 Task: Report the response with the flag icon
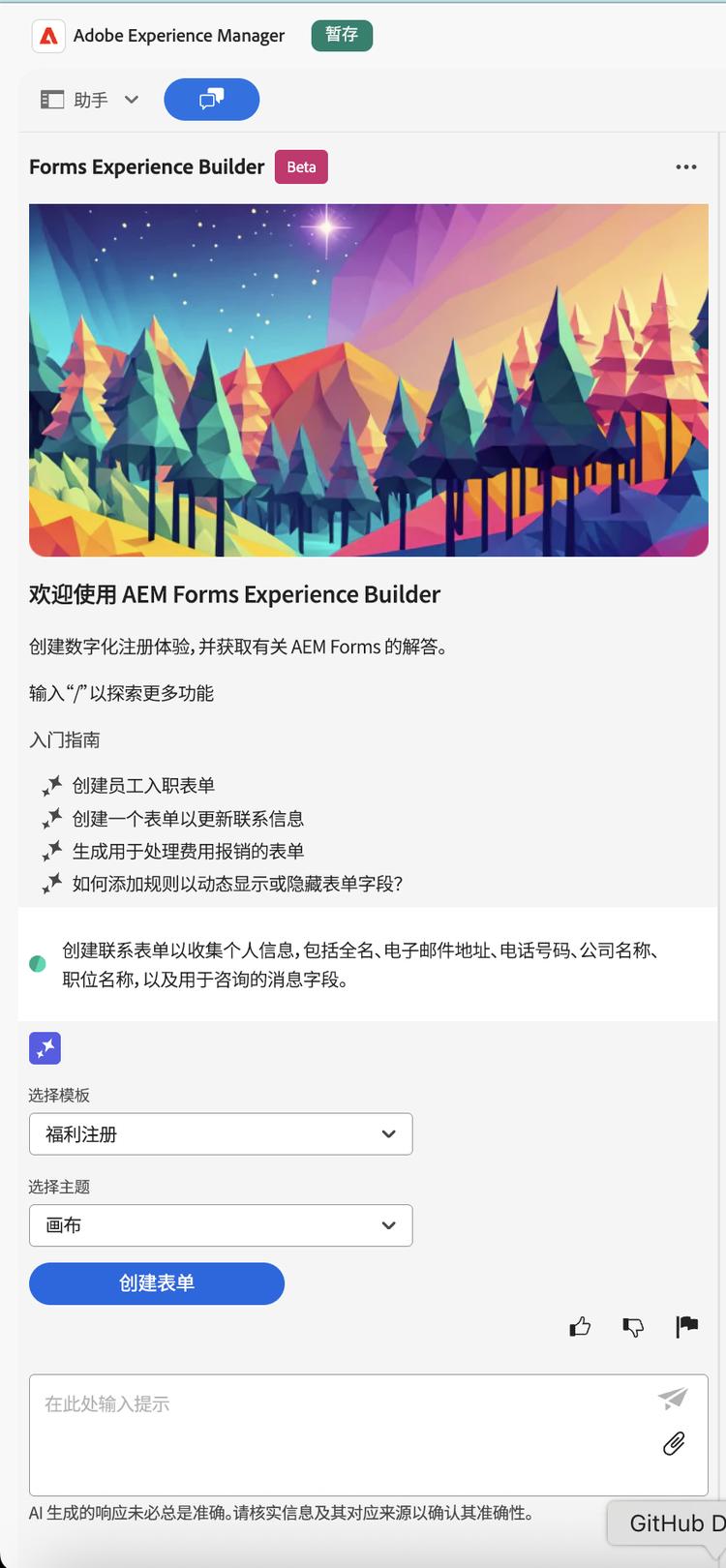[x=687, y=1327]
